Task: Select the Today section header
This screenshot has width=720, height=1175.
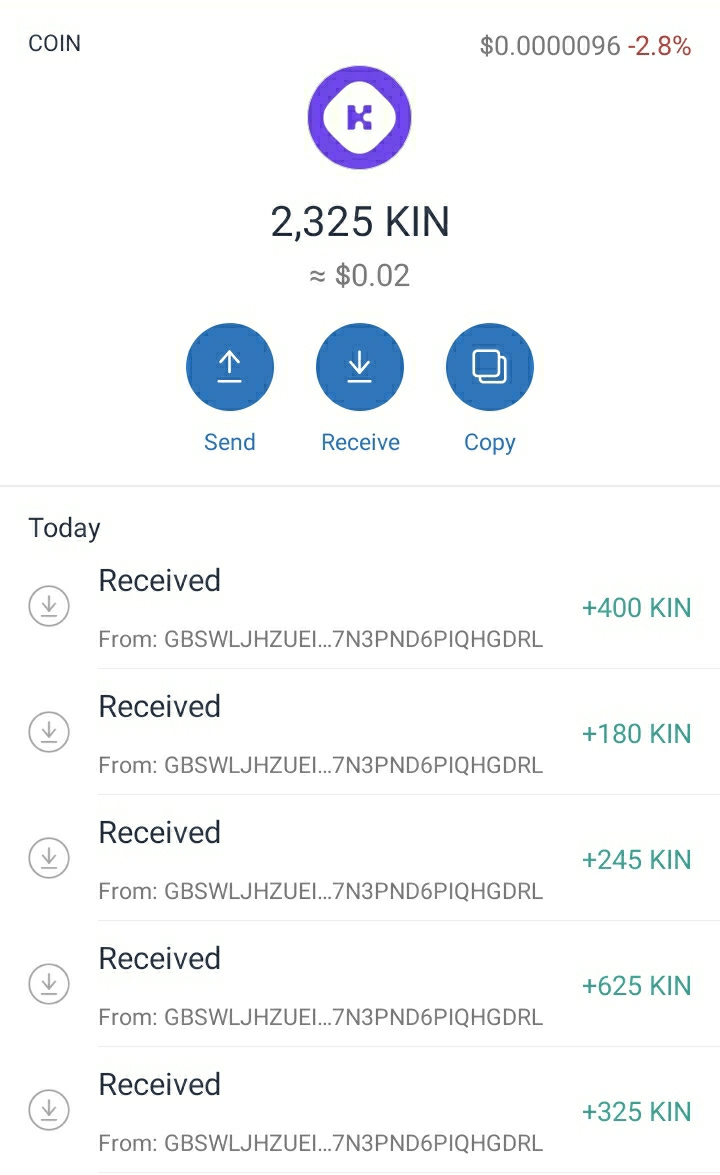Action: coord(64,527)
